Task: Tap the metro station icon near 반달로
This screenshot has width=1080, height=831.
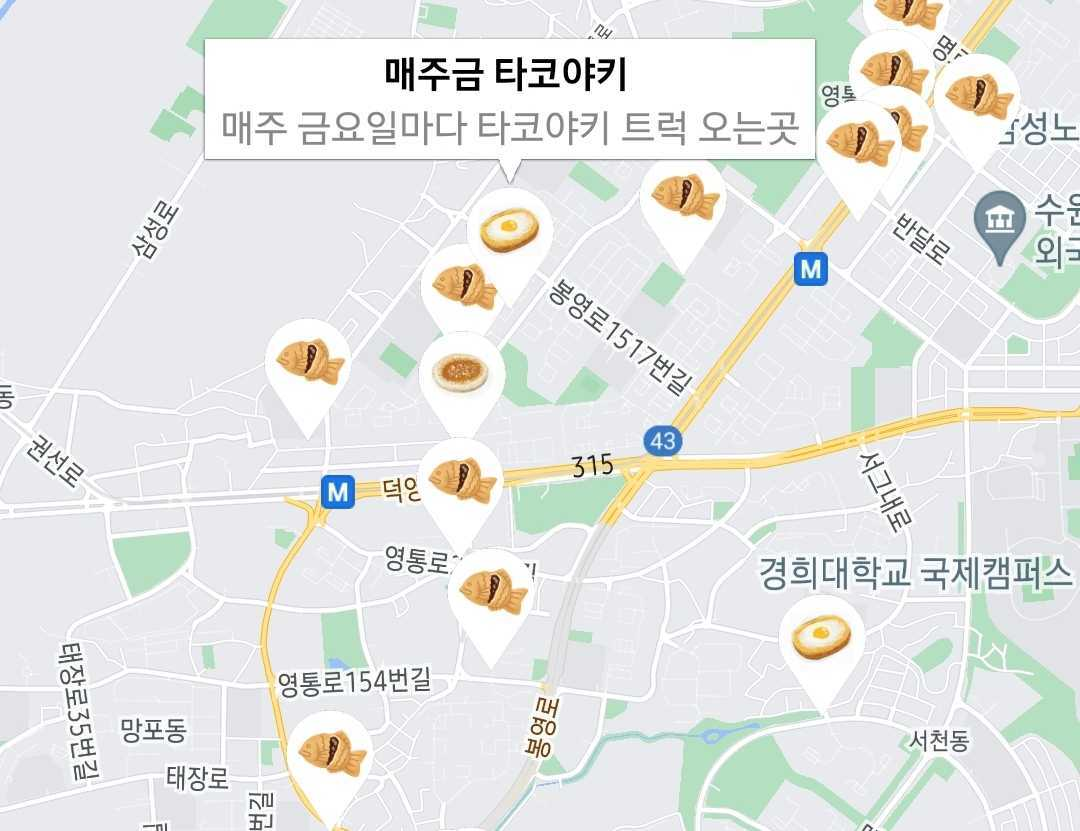Action: tap(811, 269)
